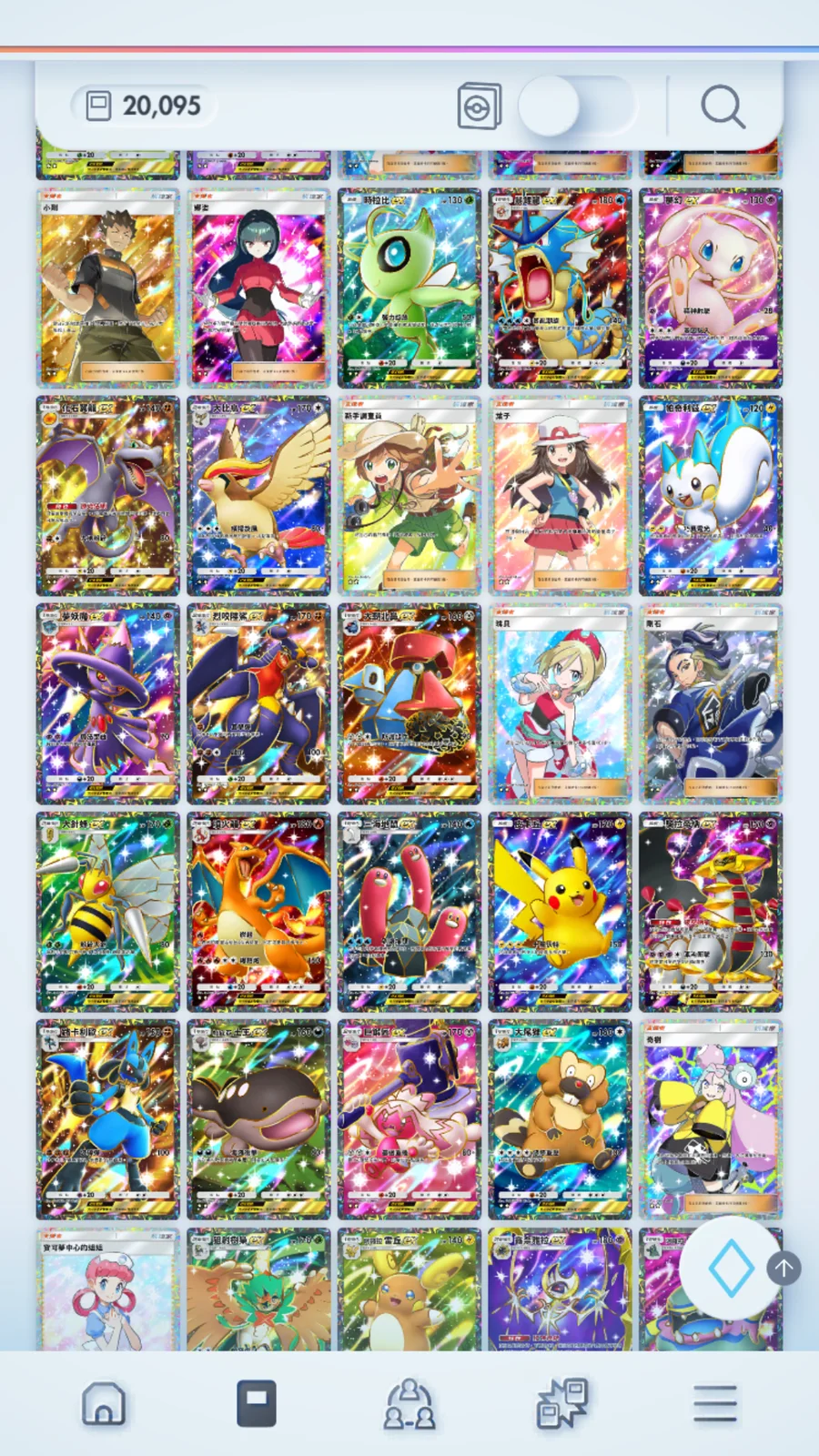The image size is (819, 1456).
Task: Open the Mismagius ex card
Action: pos(107,703)
